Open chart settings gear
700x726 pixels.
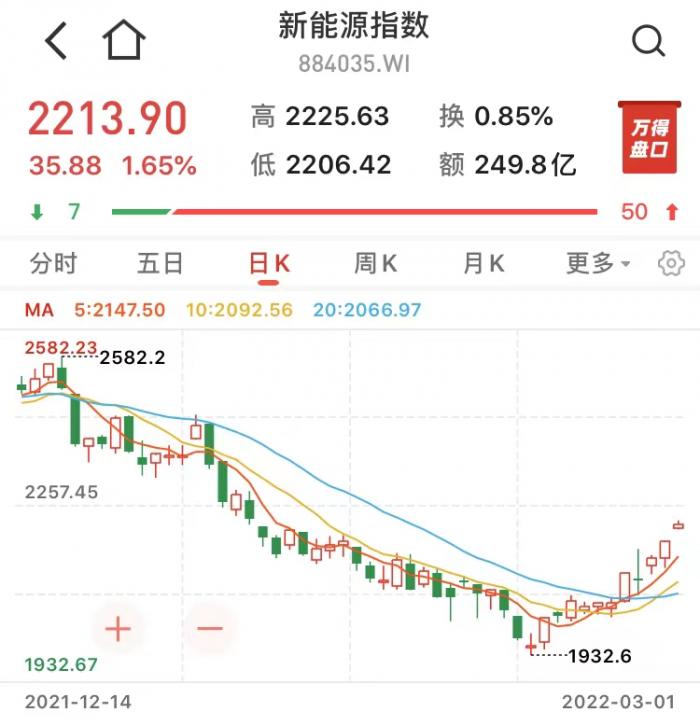click(x=671, y=264)
